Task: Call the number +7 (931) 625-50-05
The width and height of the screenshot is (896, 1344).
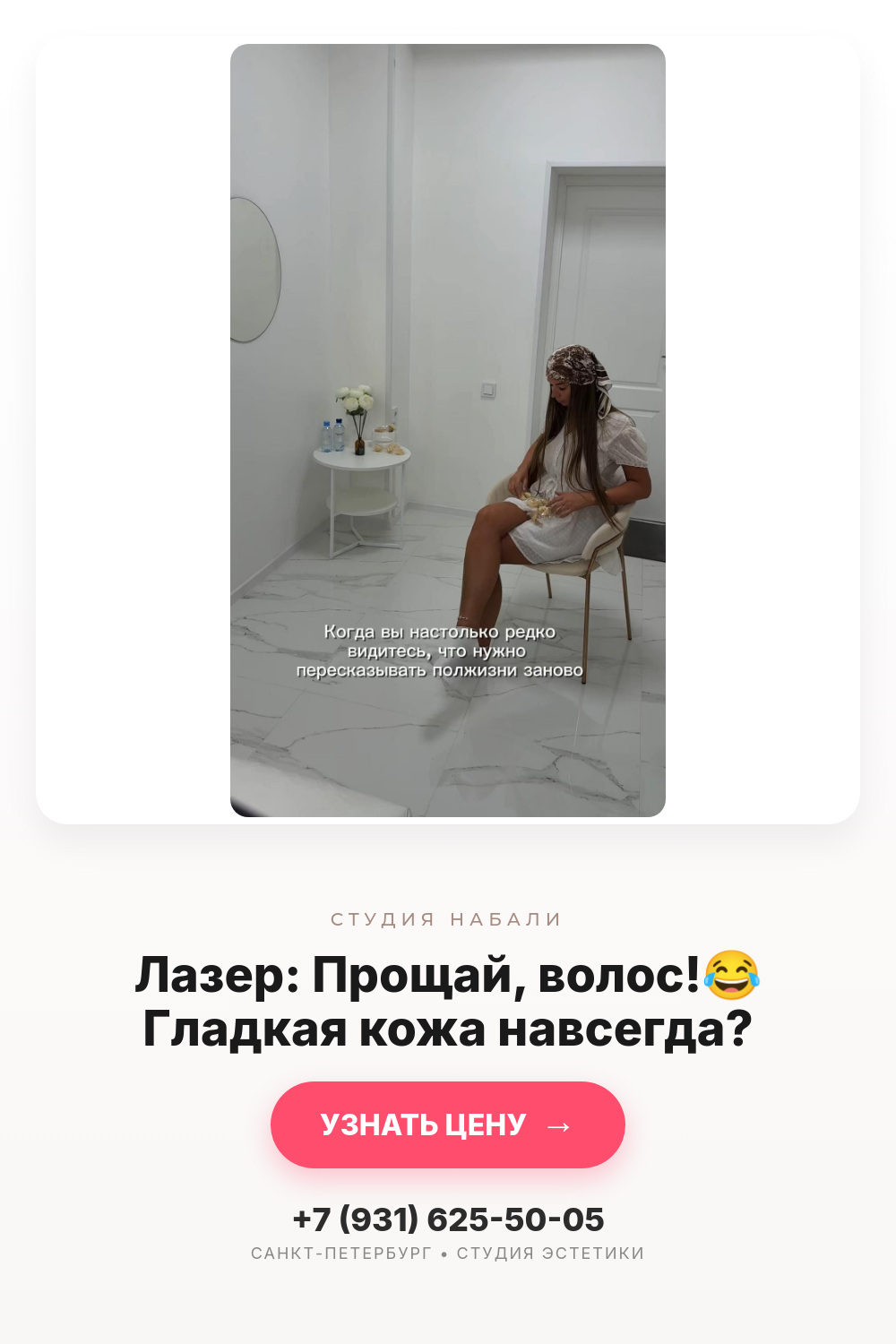Action: coord(448,1219)
